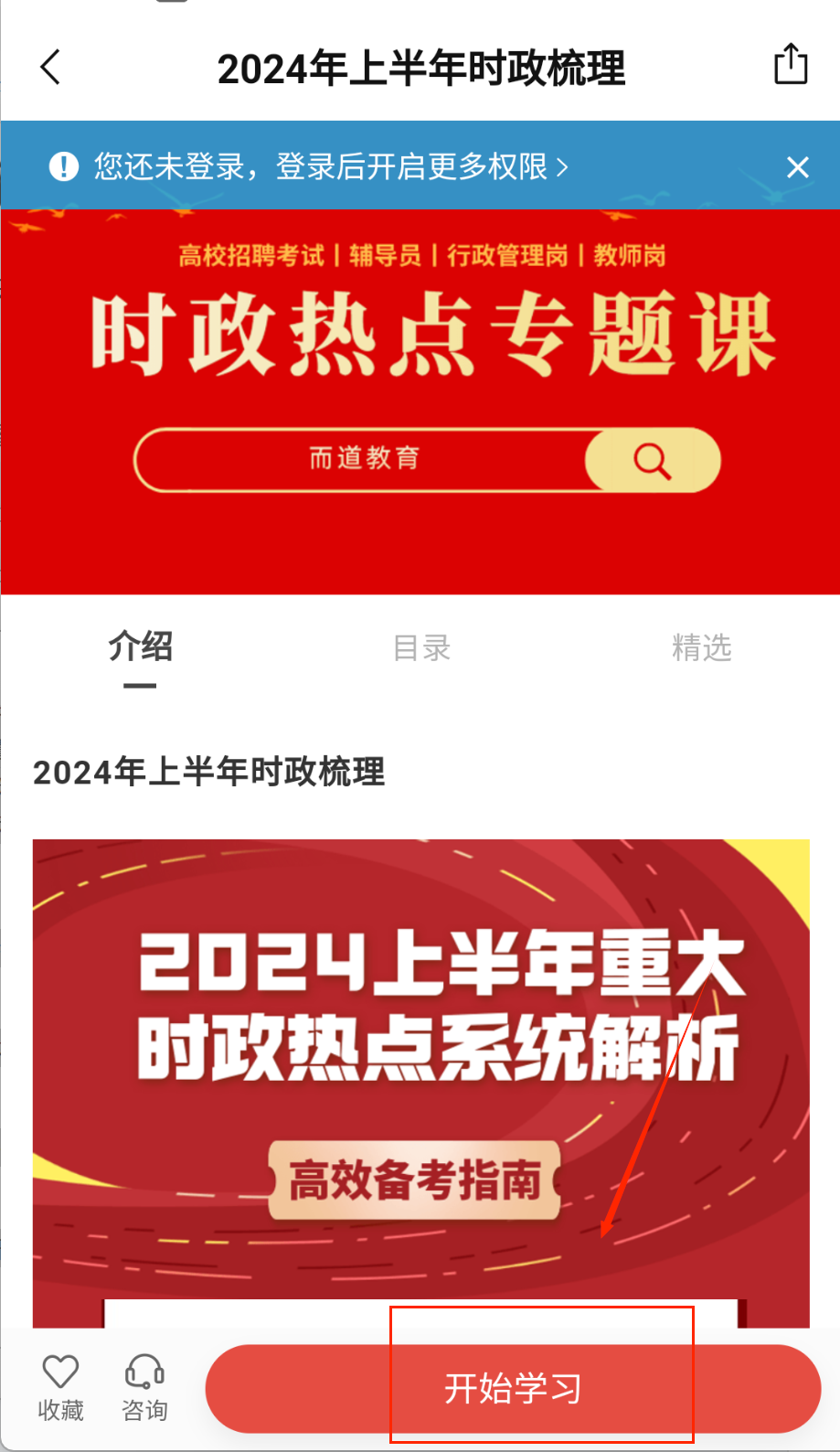Dismiss the login reminder banner
840x1452 pixels.
click(797, 167)
